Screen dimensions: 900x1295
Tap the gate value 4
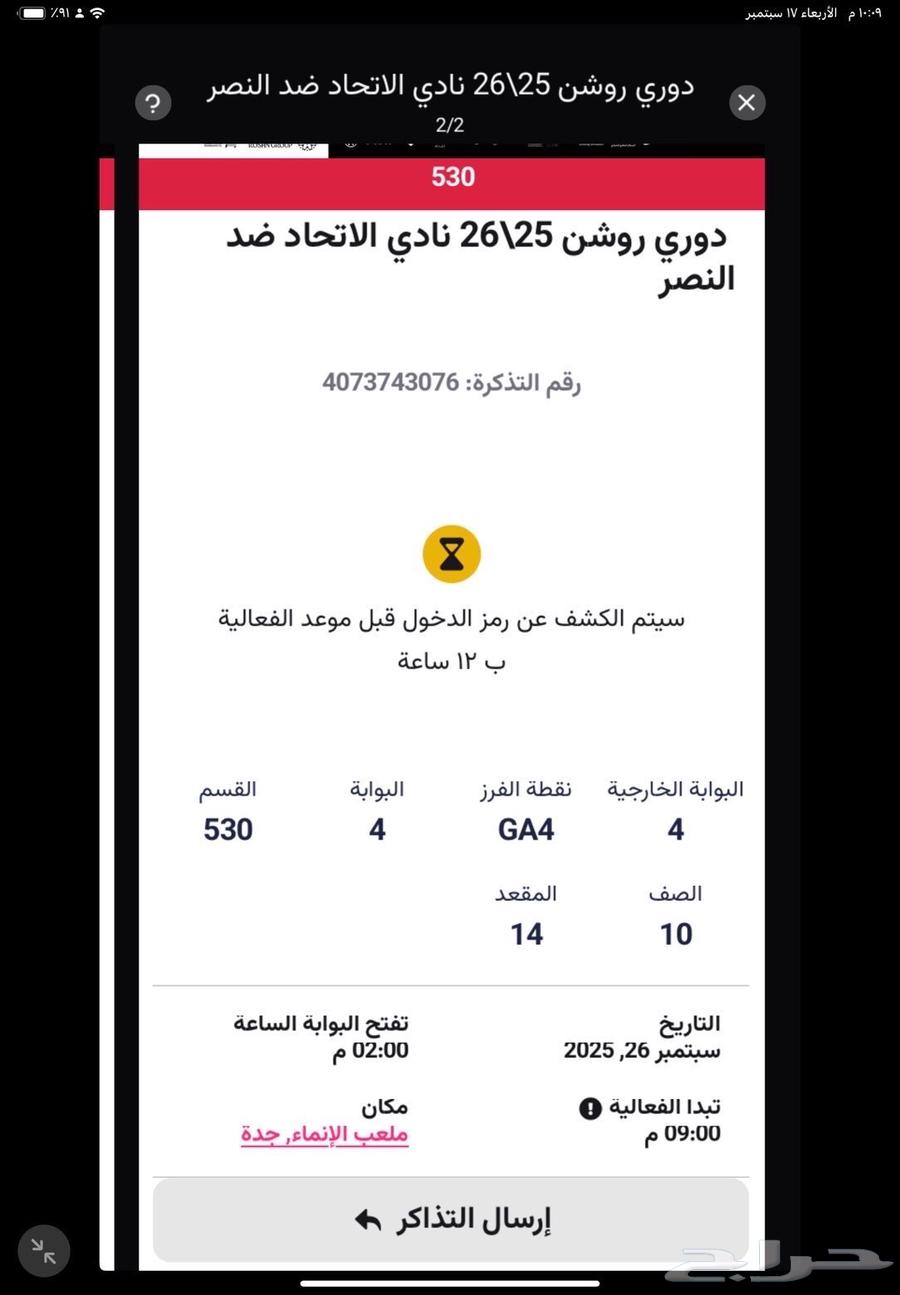[x=377, y=829]
